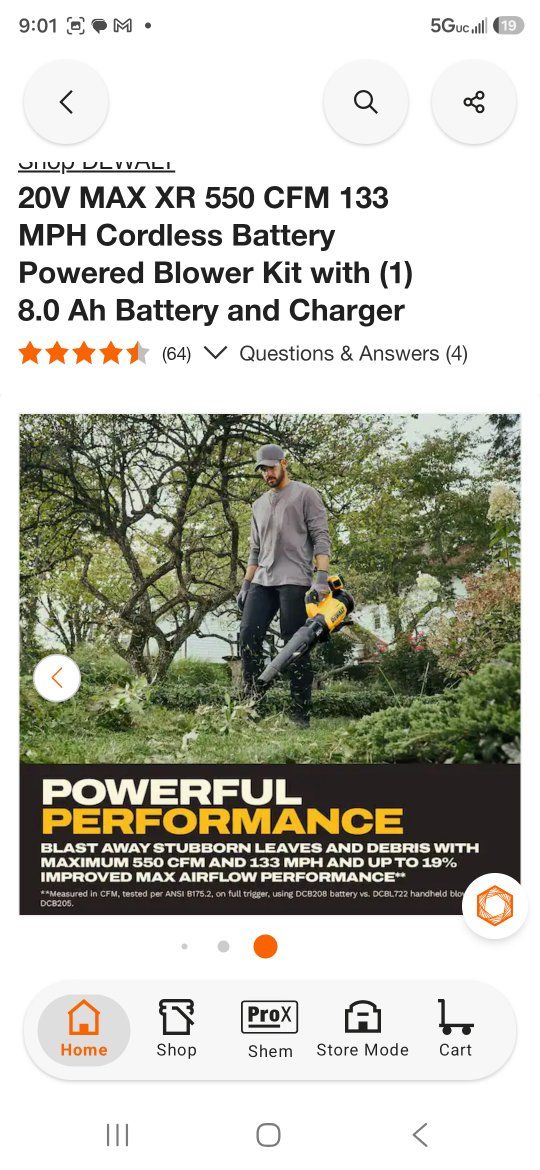
Task: Switch to the Home tab
Action: tap(84, 1030)
